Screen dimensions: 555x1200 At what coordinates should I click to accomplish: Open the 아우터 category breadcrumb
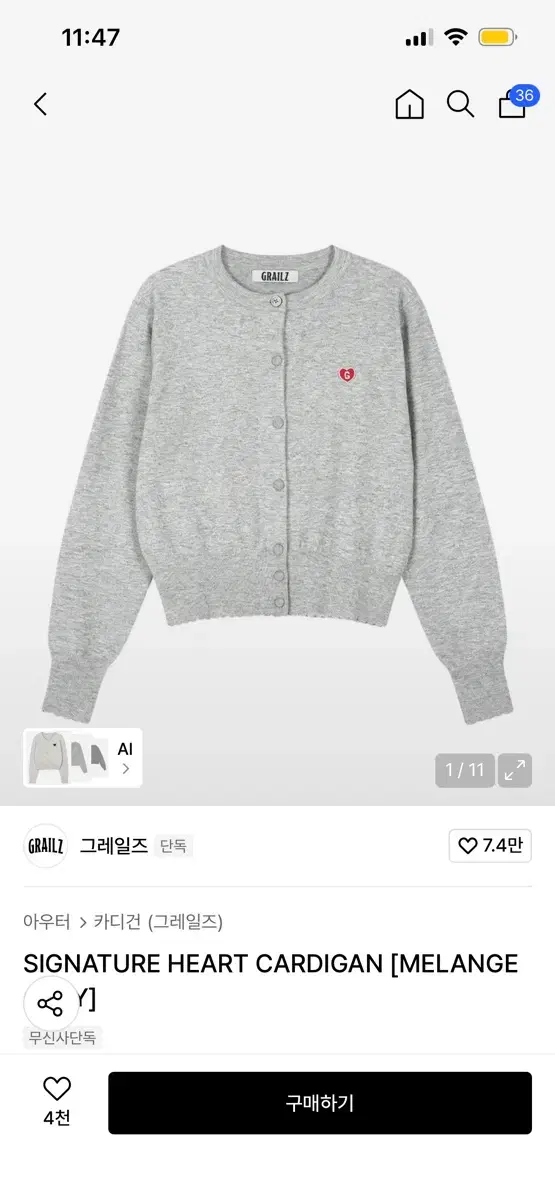[x=47, y=921]
